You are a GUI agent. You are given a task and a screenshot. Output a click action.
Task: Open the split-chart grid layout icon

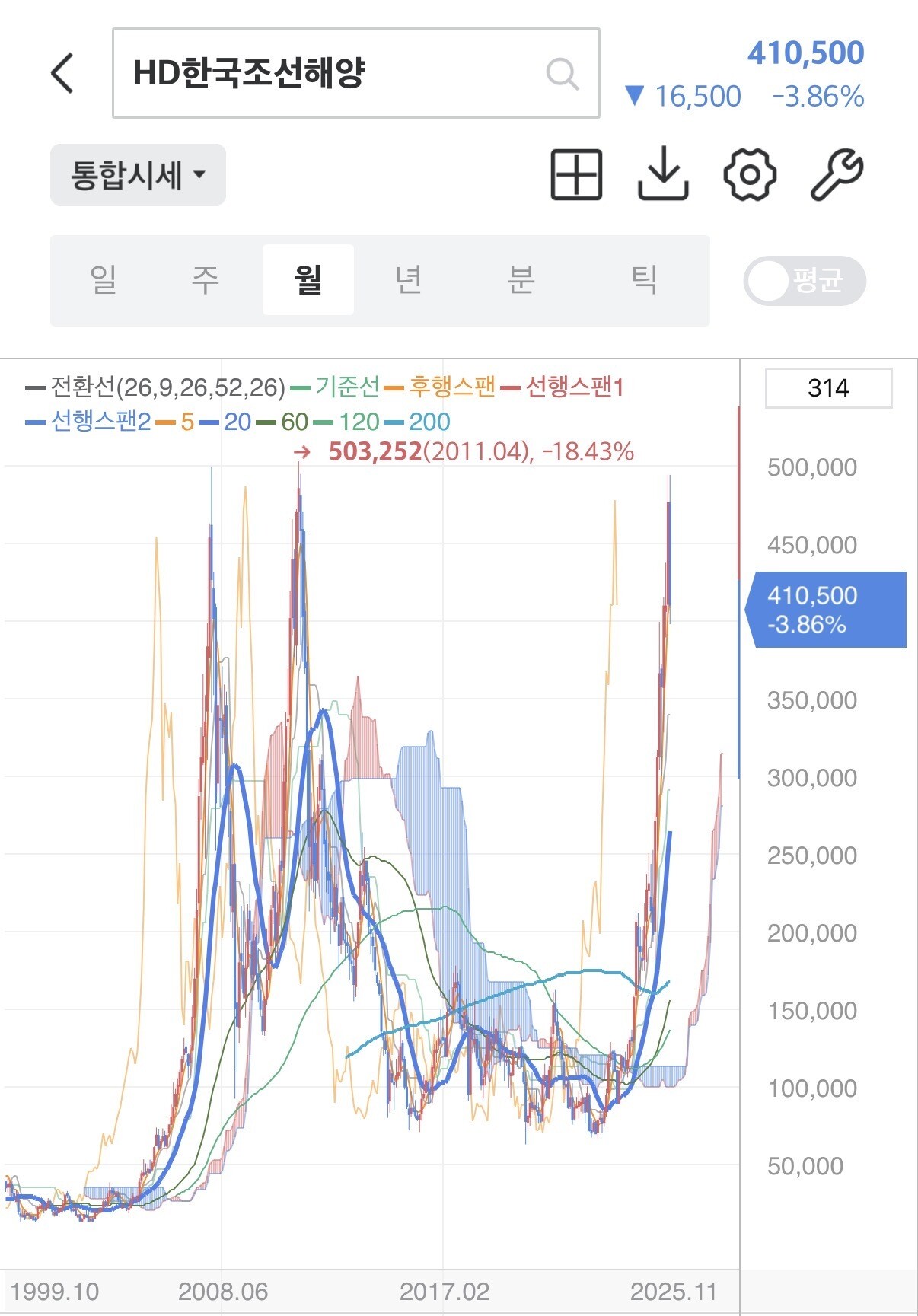(576, 175)
